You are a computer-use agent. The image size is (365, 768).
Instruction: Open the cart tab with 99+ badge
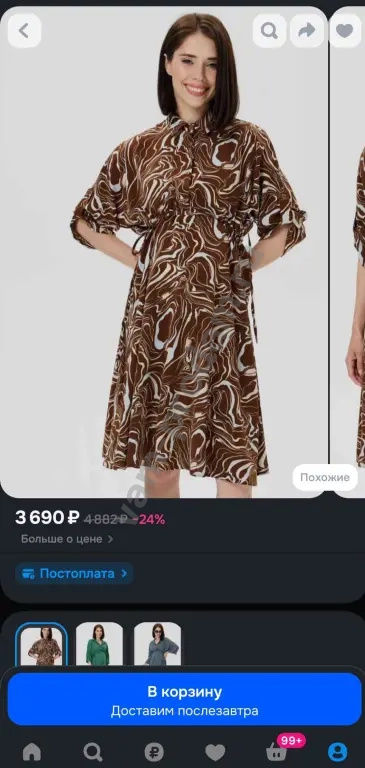pyautogui.click(x=278, y=750)
